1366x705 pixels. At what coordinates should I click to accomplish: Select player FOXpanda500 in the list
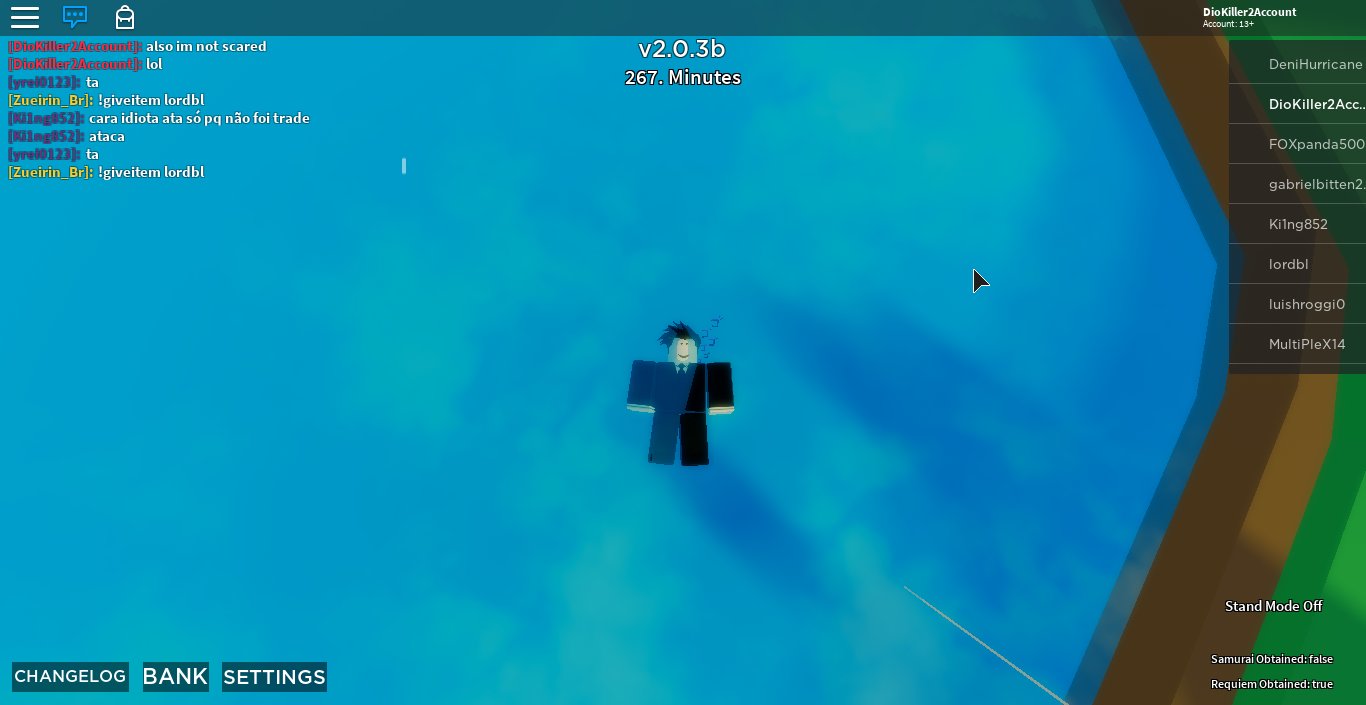pyautogui.click(x=1297, y=144)
